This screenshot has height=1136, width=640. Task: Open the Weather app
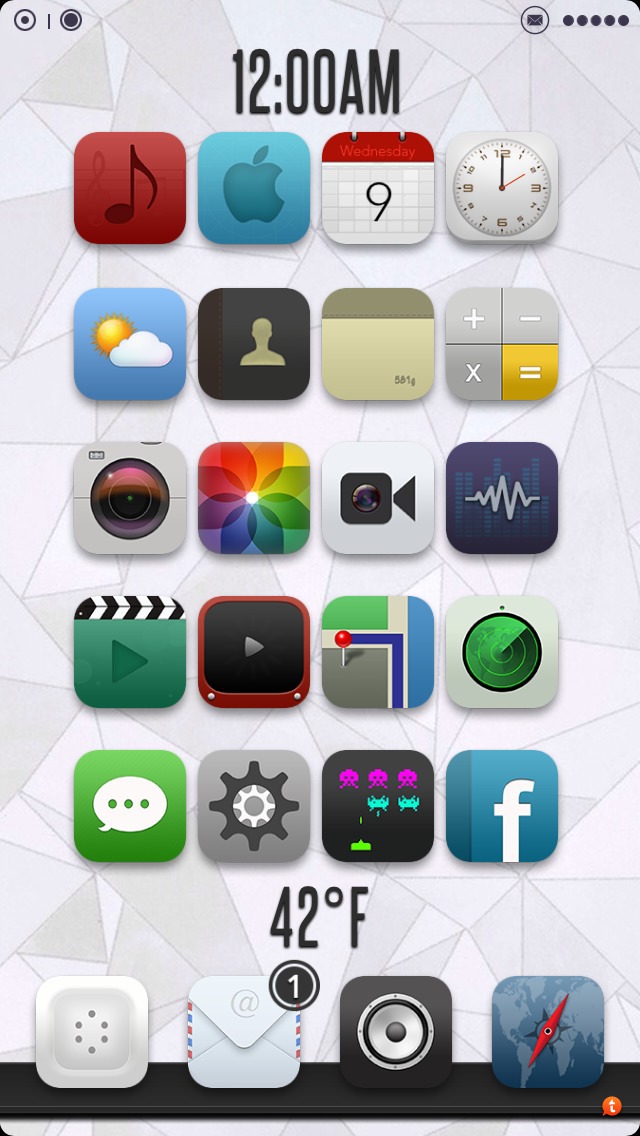coord(130,344)
